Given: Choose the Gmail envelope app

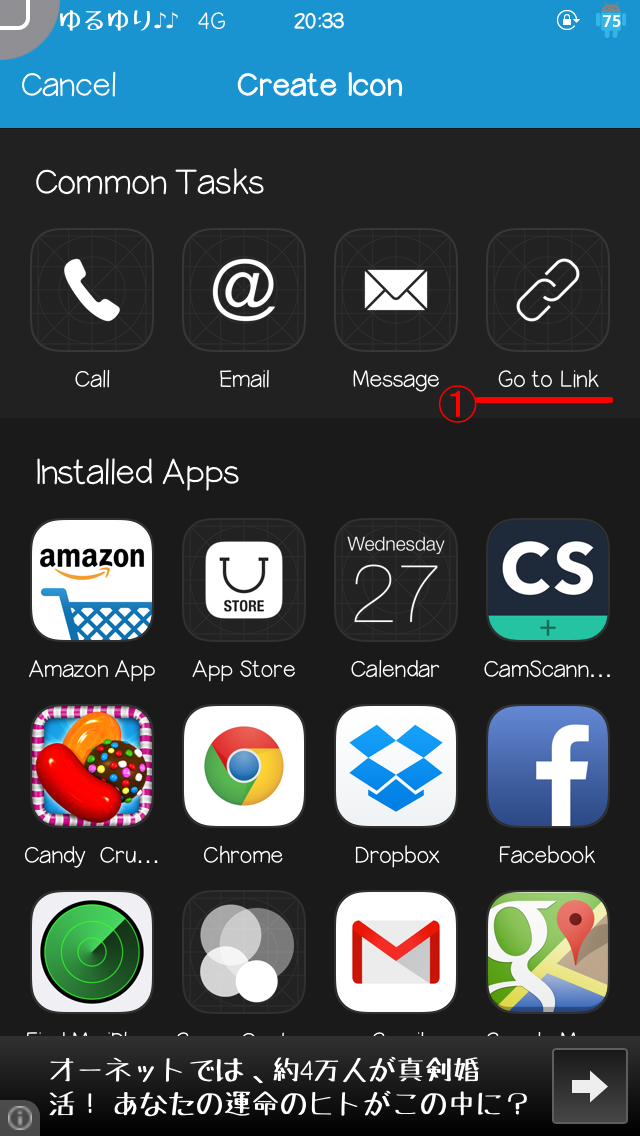Looking at the screenshot, I should coord(396,952).
